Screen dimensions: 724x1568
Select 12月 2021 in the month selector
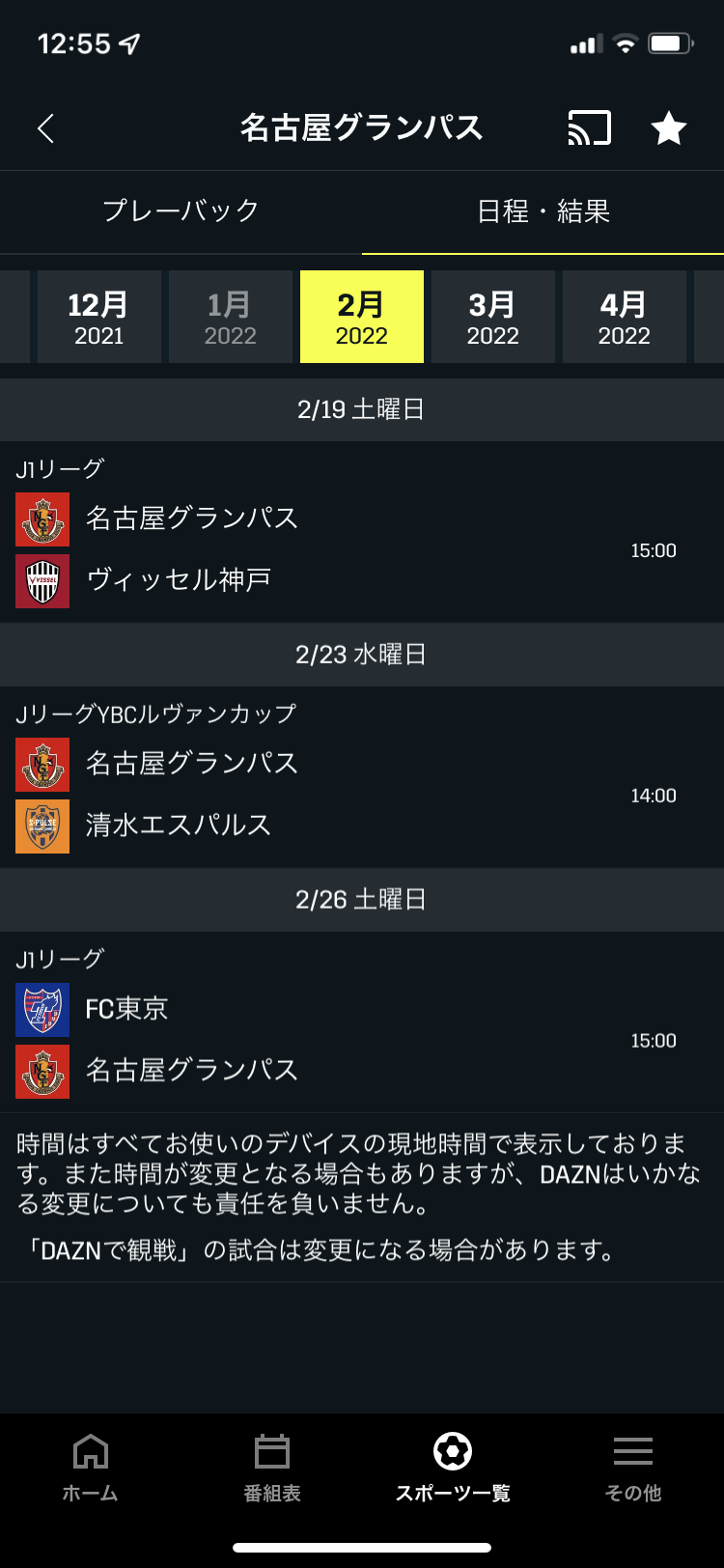point(99,317)
